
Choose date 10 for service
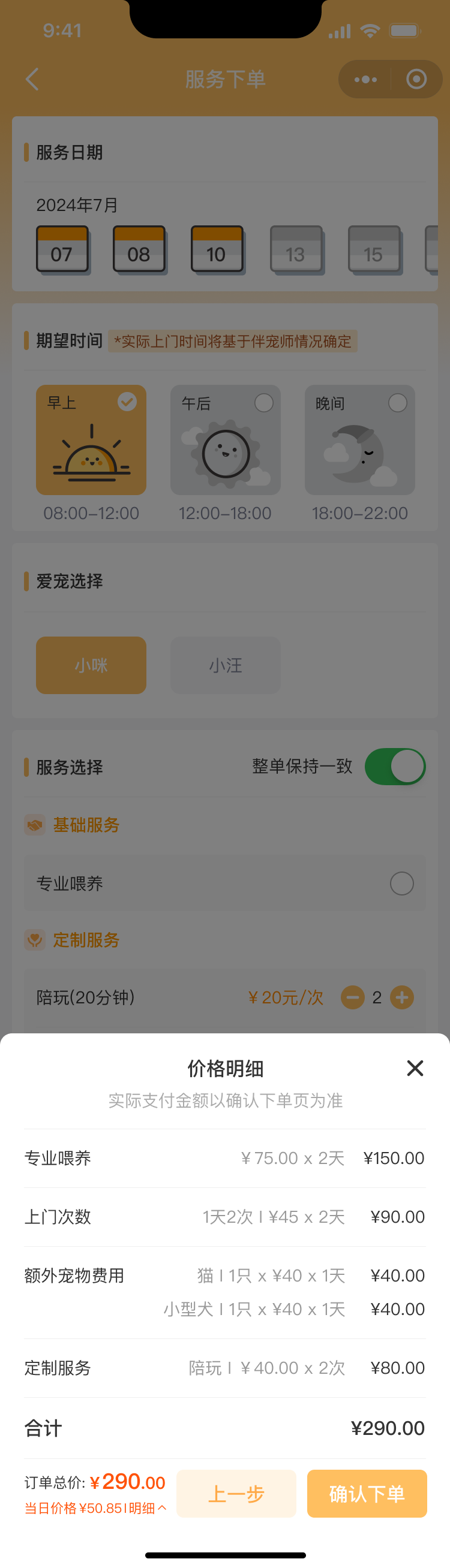[x=217, y=249]
